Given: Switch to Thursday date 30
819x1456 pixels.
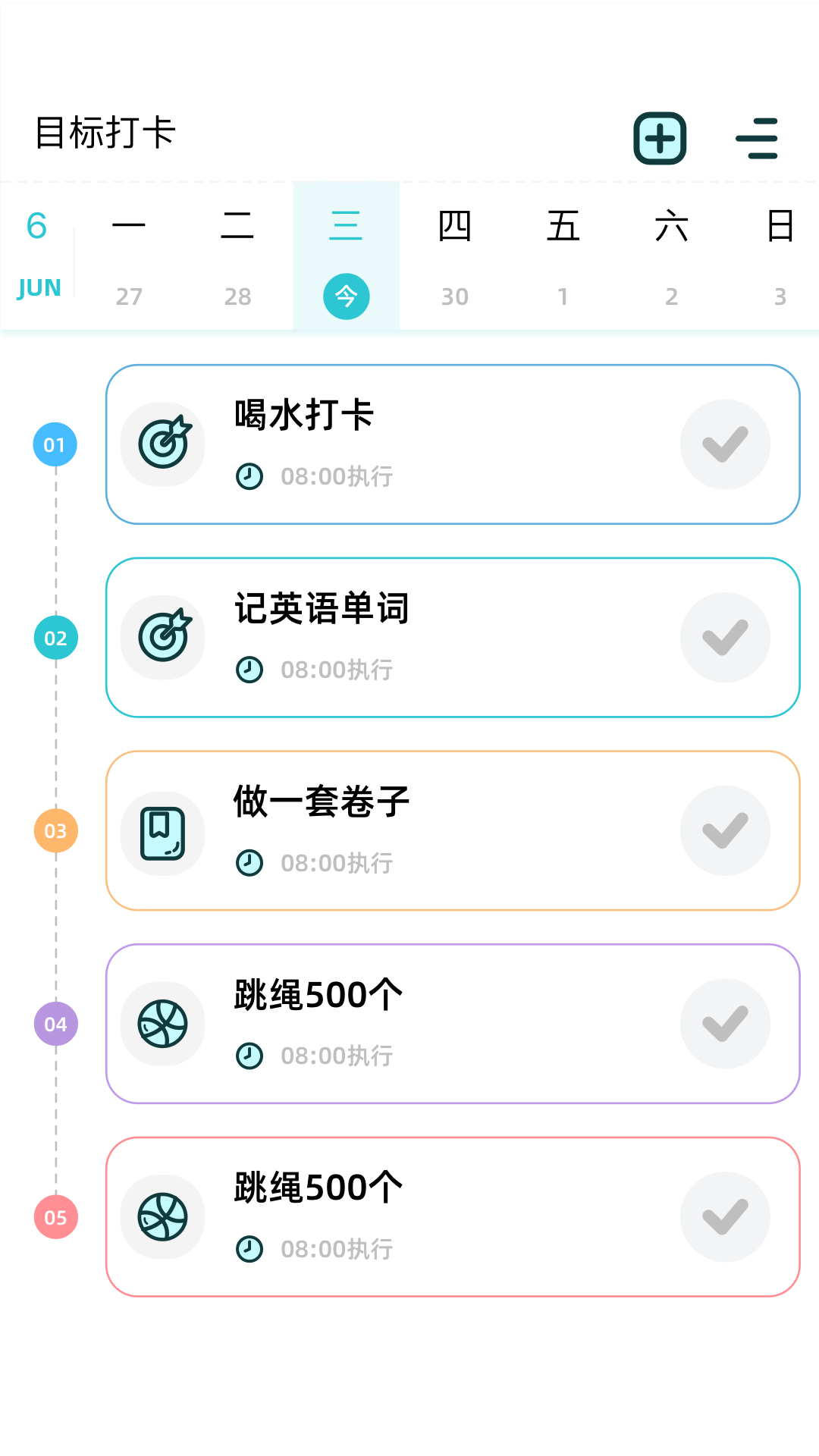Looking at the screenshot, I should (x=454, y=296).
